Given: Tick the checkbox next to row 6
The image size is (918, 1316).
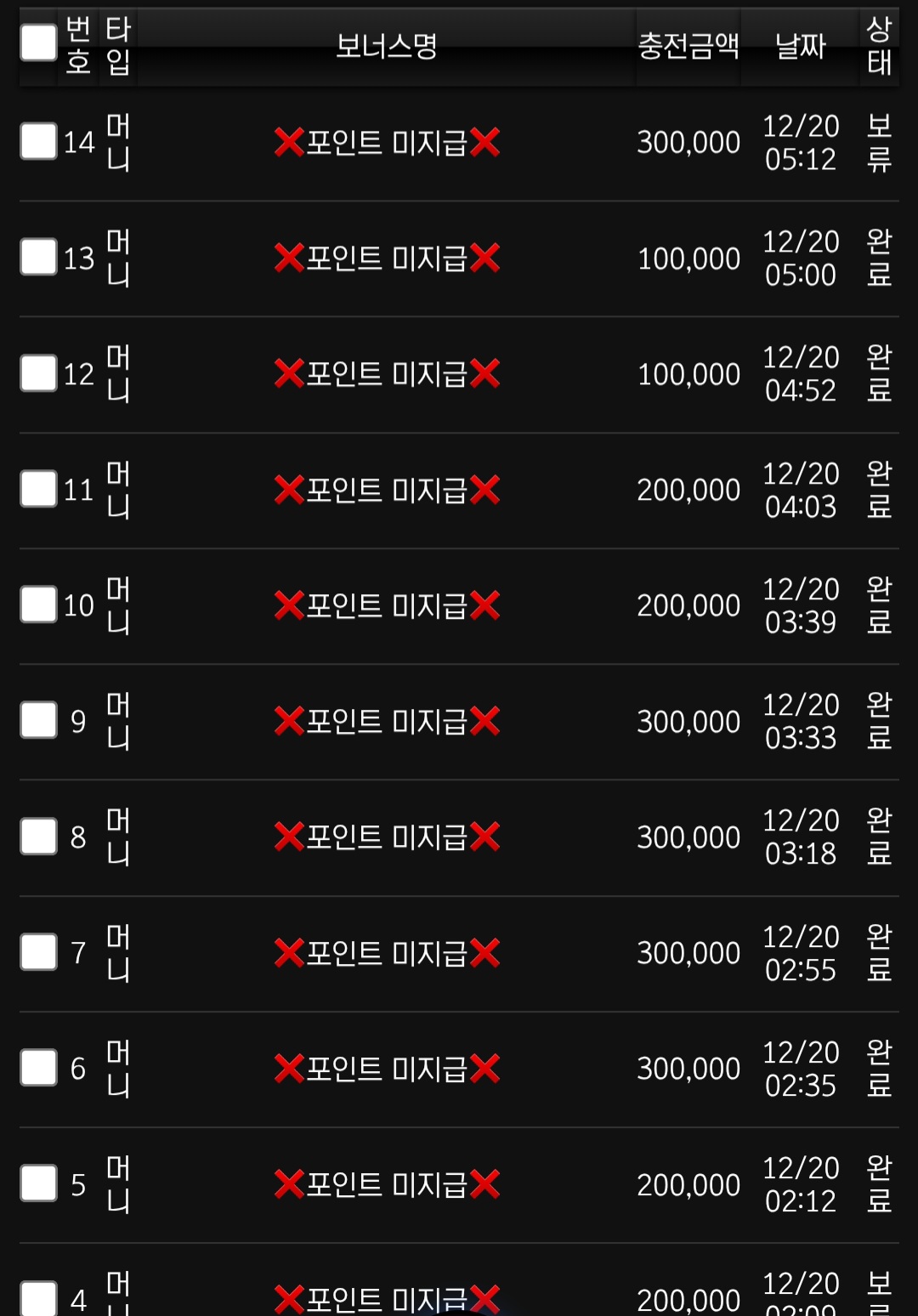Looking at the screenshot, I should click(x=38, y=1068).
